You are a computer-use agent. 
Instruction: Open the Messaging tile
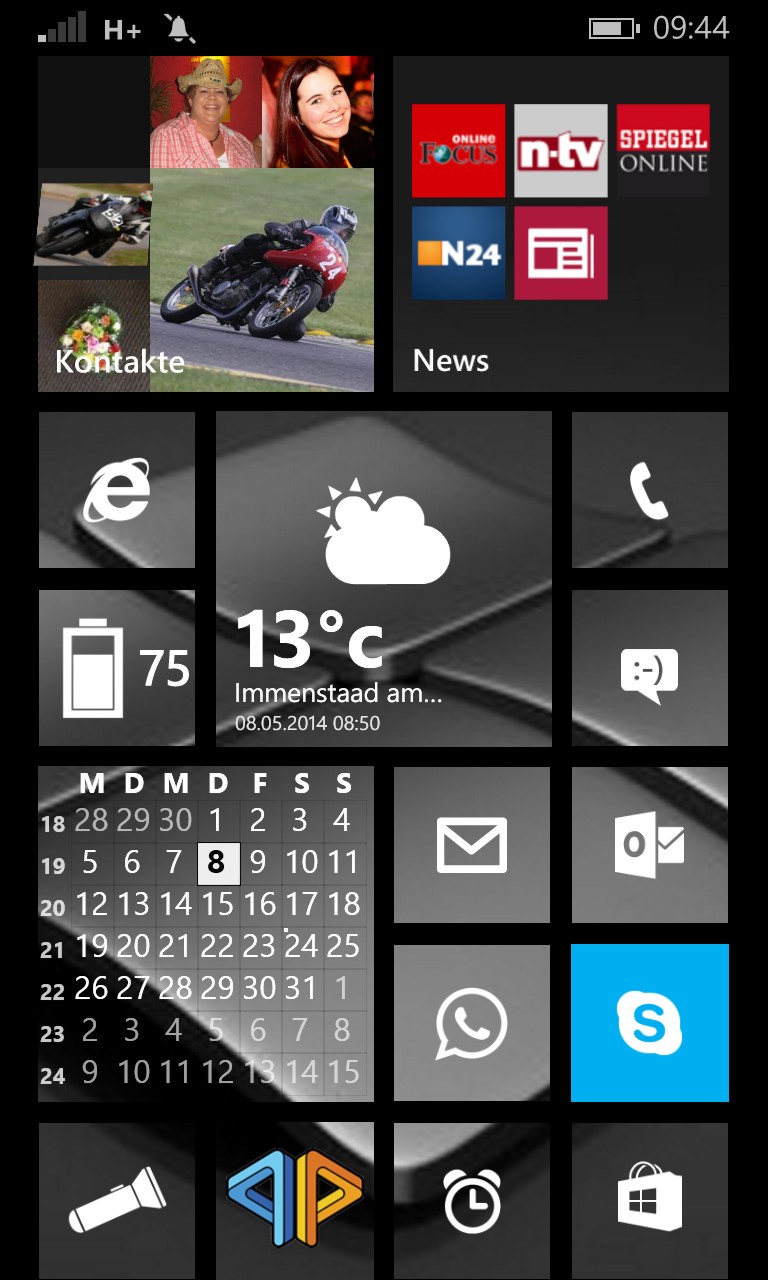[649, 668]
